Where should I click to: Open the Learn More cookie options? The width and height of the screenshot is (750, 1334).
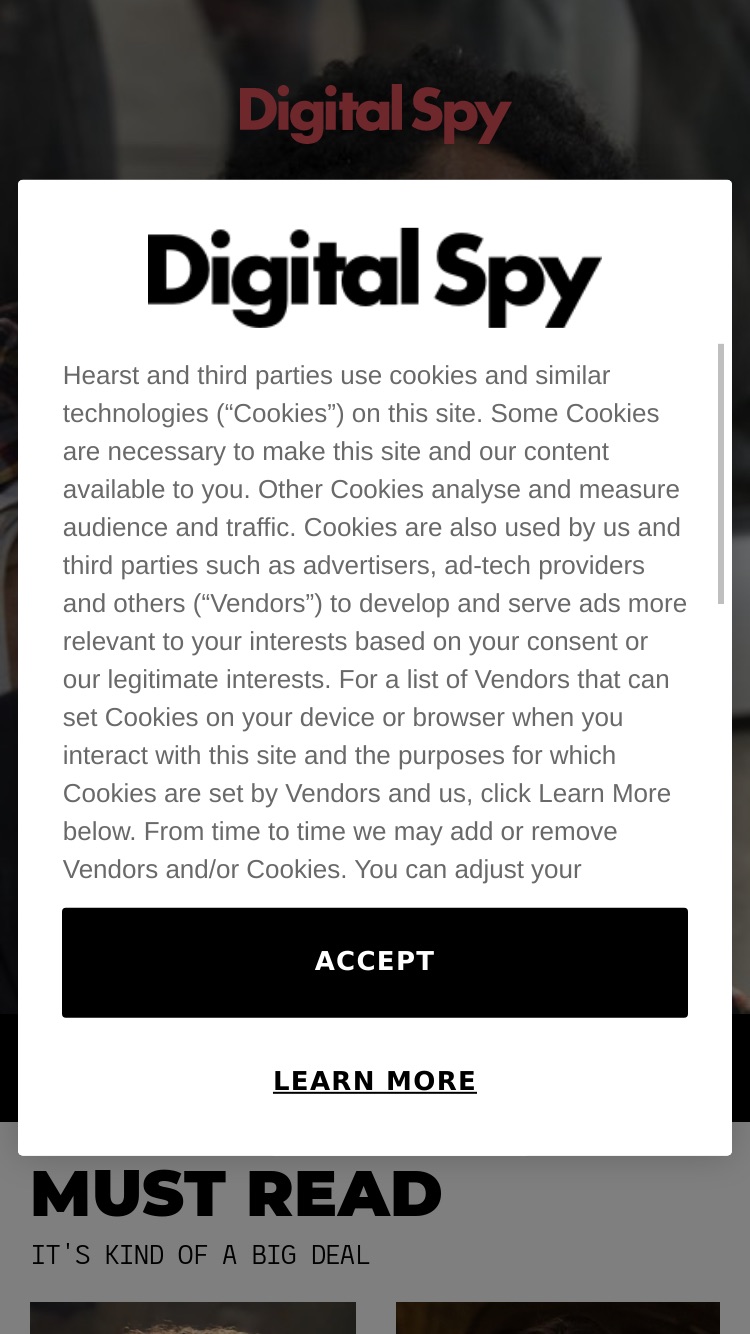pos(375,1081)
